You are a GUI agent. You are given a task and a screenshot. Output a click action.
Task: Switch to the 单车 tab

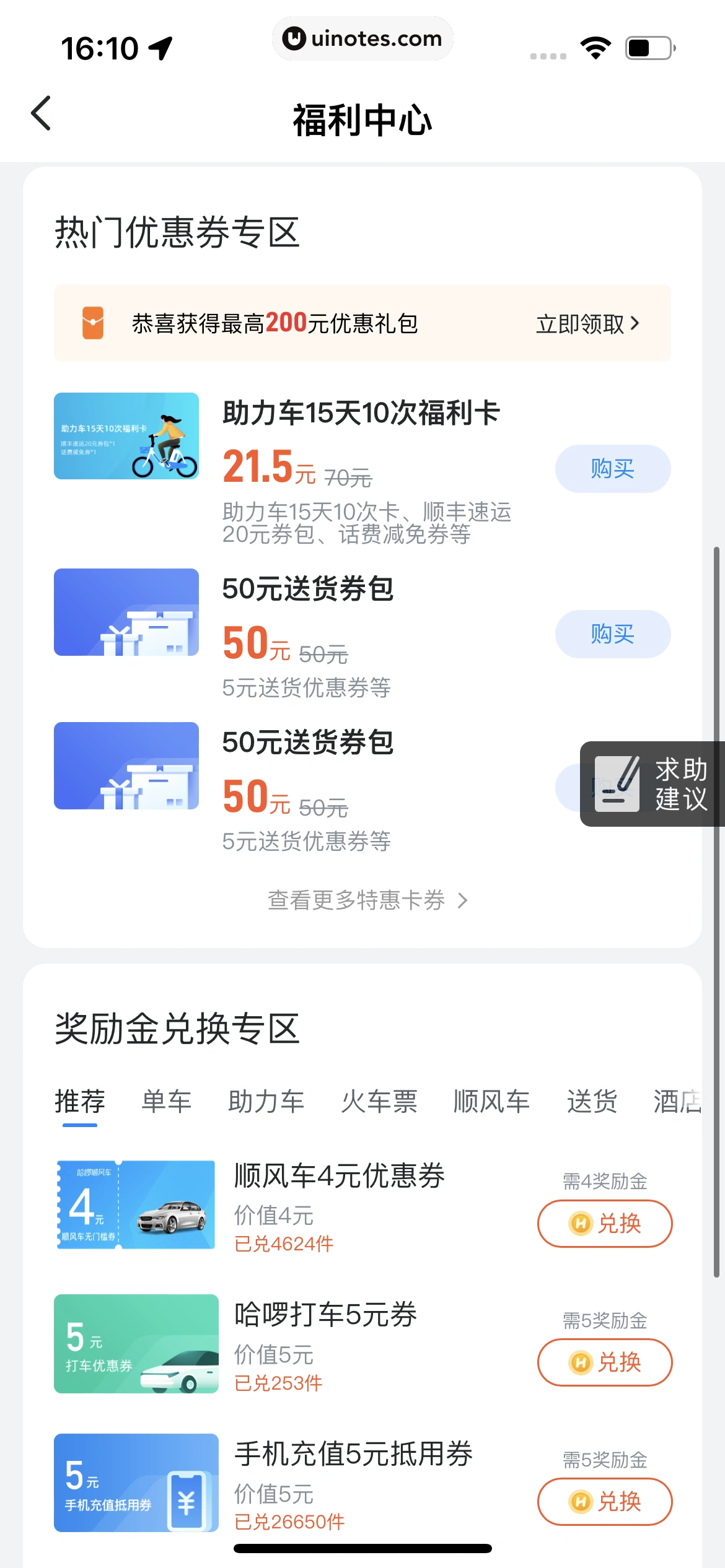click(x=165, y=1102)
